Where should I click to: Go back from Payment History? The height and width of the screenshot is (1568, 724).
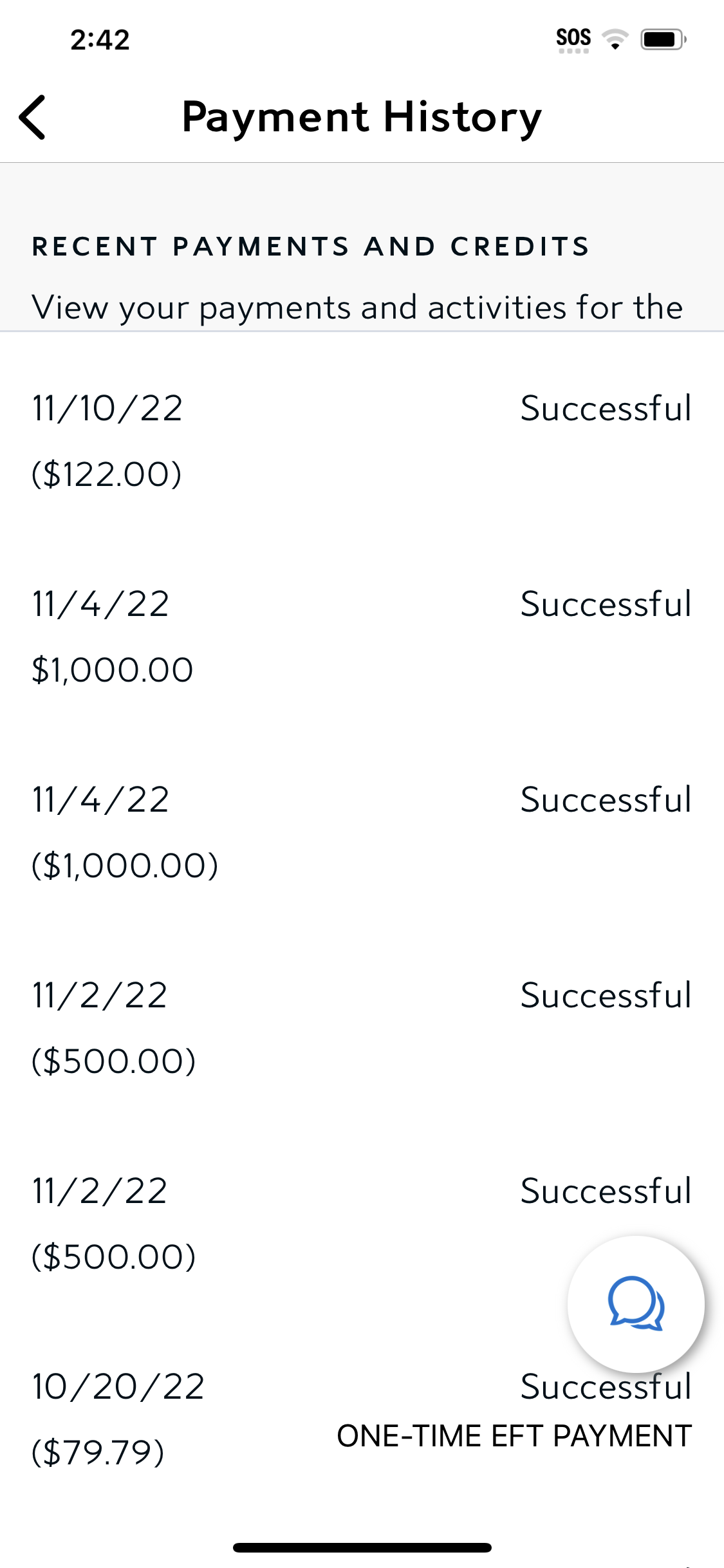(33, 117)
